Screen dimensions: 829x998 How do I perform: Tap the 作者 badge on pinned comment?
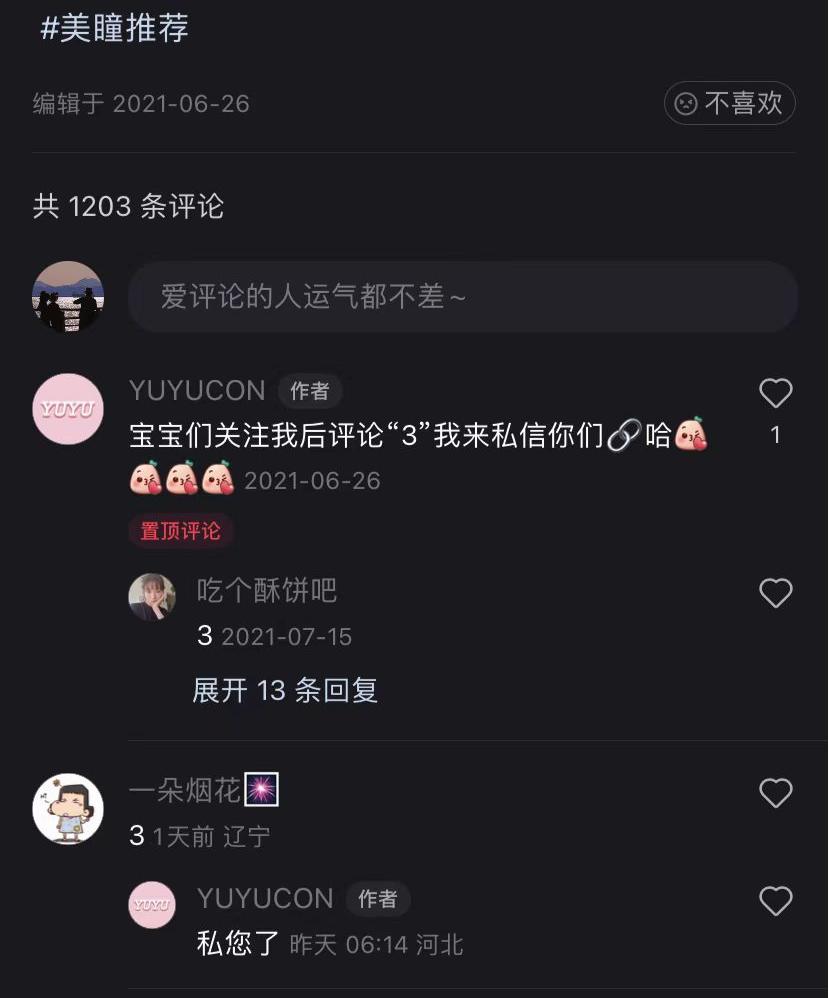click(x=310, y=392)
